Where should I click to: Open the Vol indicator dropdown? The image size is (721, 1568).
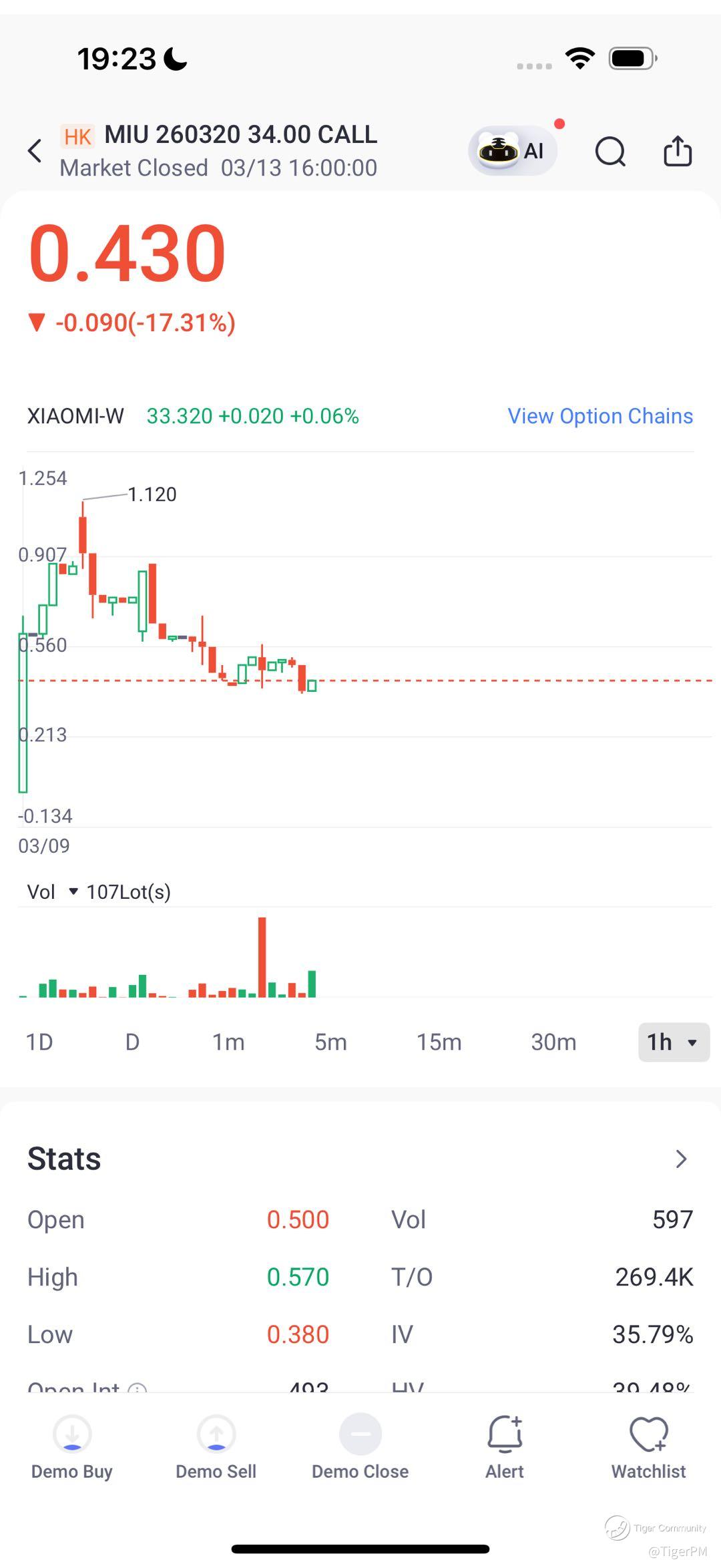[x=73, y=892]
